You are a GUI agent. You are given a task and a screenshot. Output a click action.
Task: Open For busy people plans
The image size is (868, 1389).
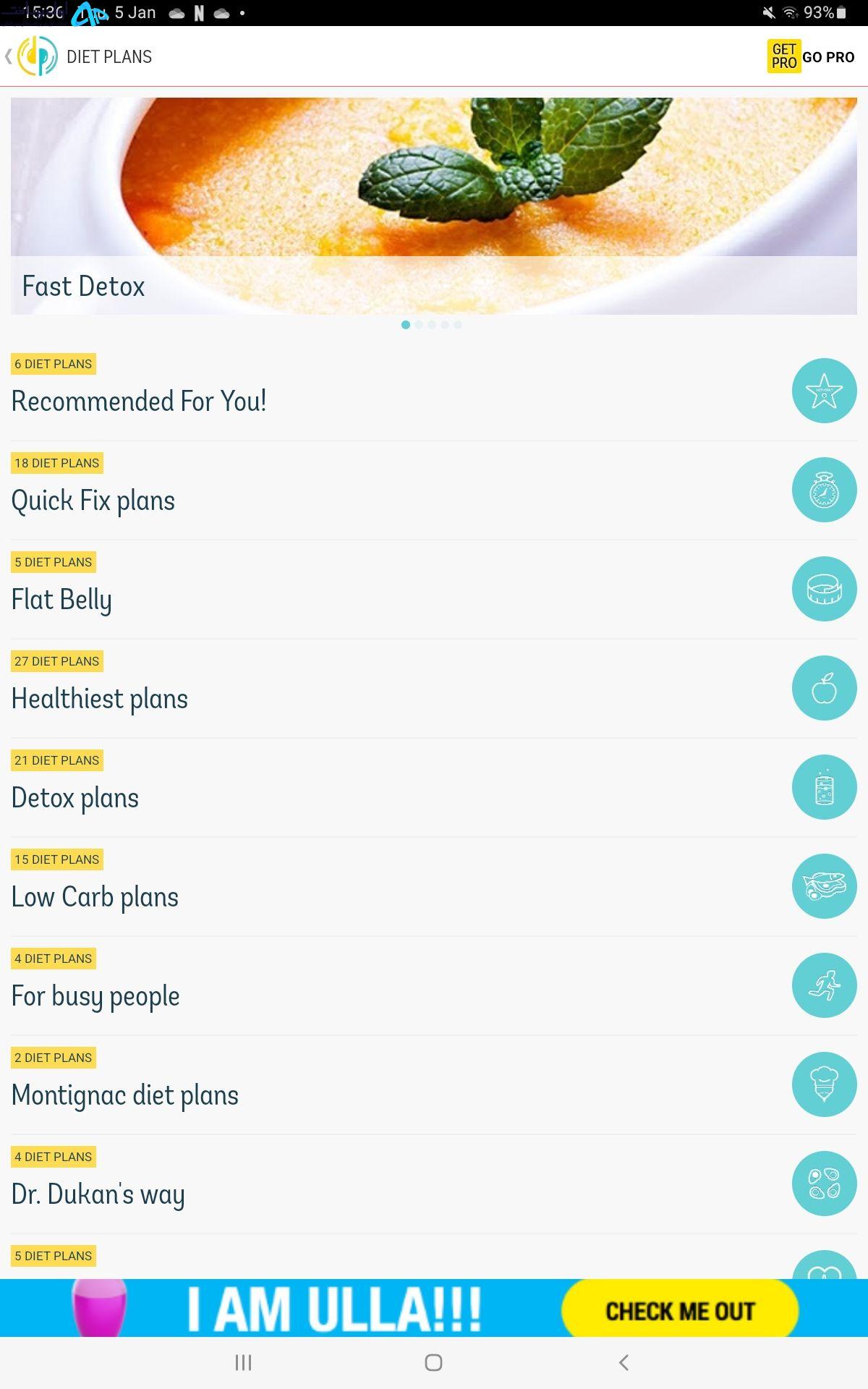[x=434, y=986]
